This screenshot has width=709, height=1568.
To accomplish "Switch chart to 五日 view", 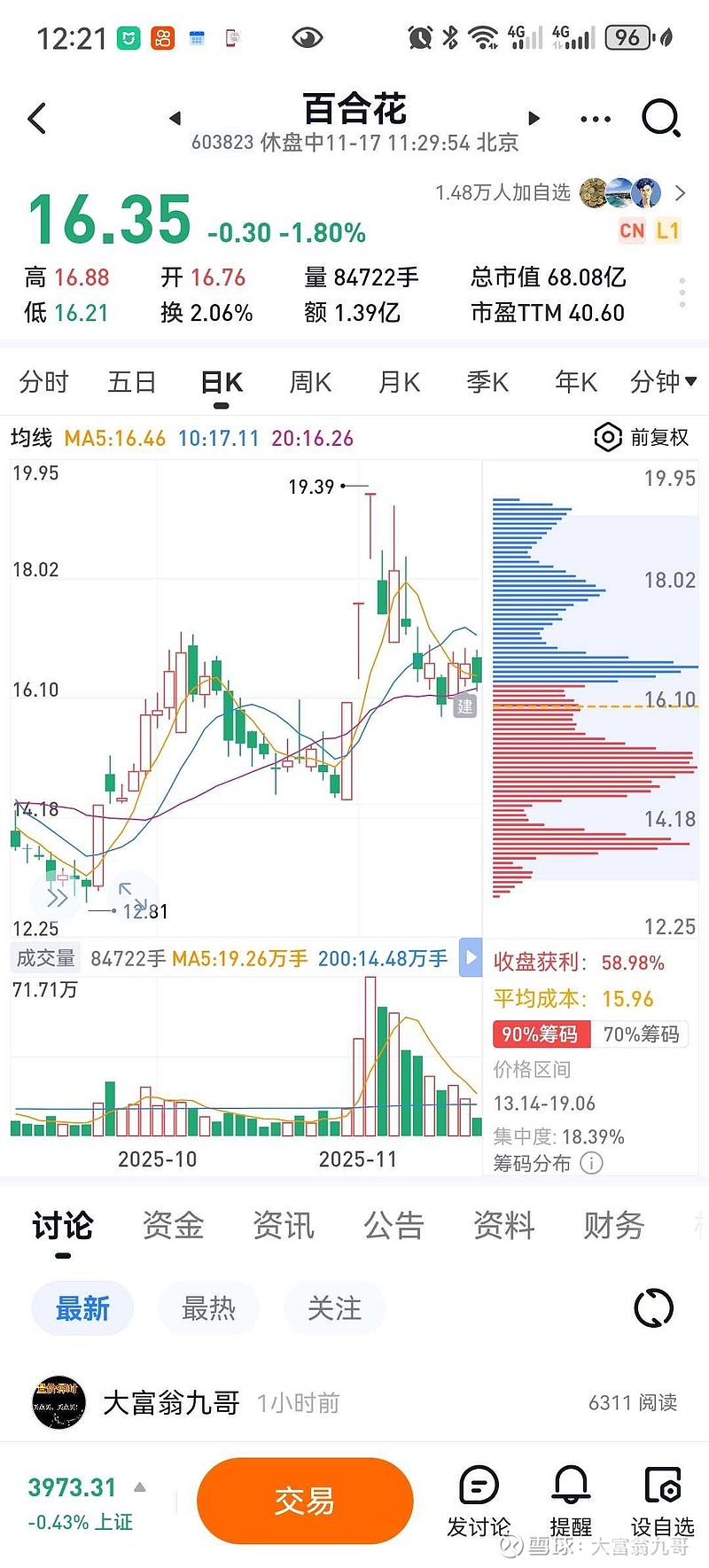I will pos(132,382).
